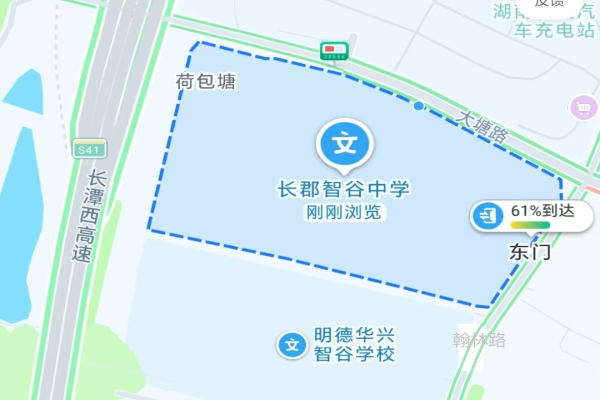Image resolution: width=600 pixels, height=400 pixels.
Task: Tap the 荷包塘 place label
Action: point(206,83)
